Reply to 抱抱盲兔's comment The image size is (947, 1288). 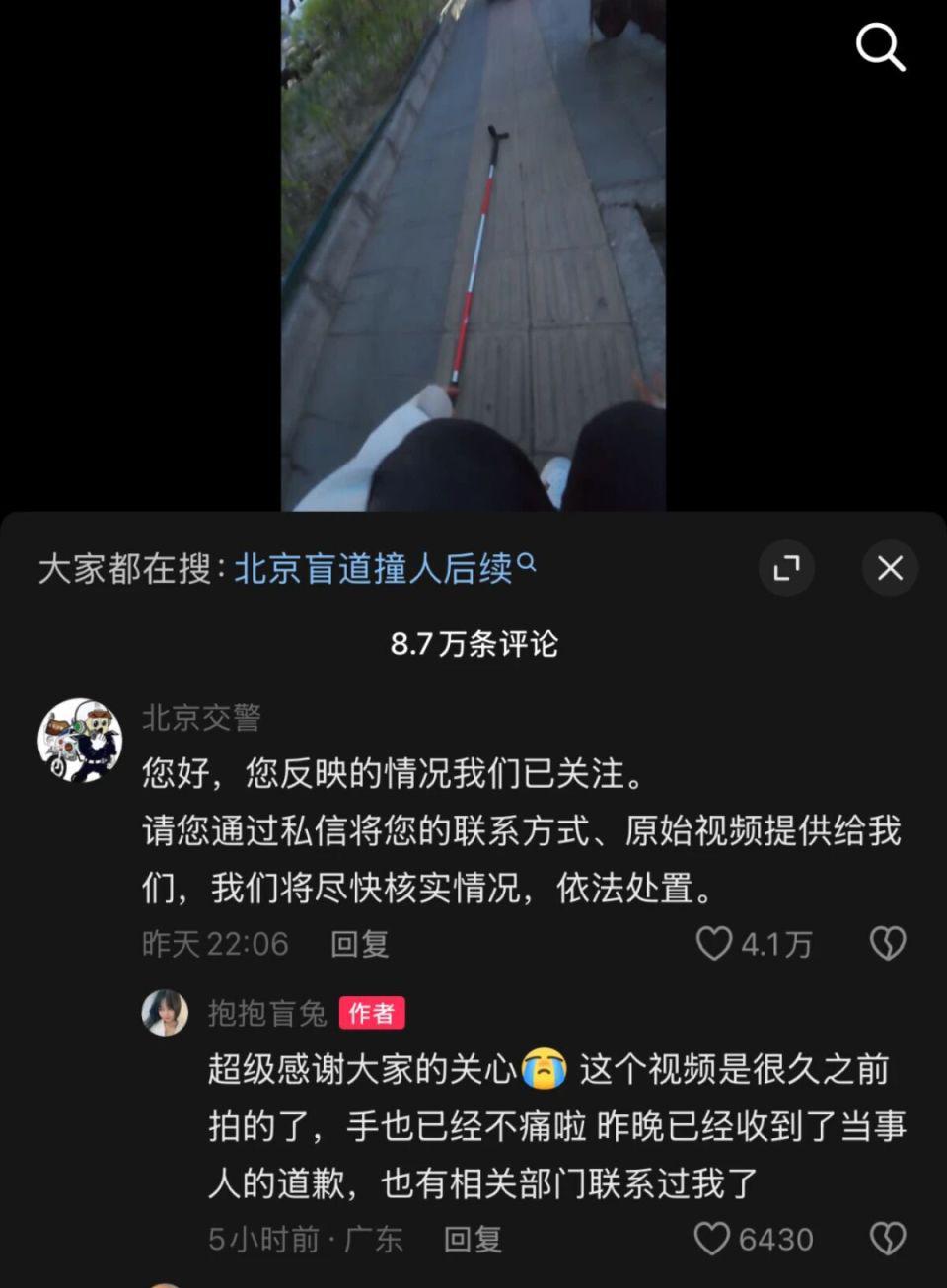coord(473,1239)
